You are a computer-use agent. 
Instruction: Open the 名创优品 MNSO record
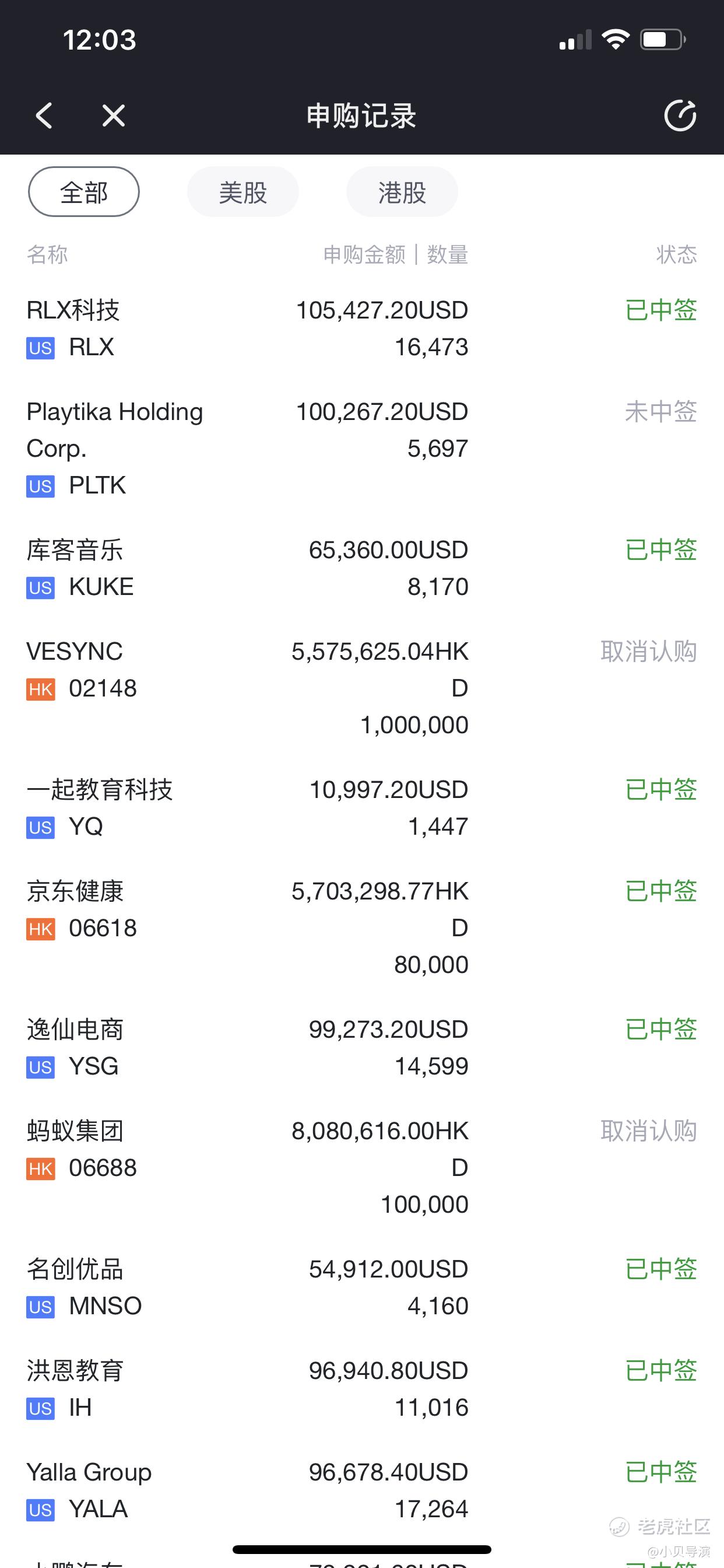(x=362, y=1288)
